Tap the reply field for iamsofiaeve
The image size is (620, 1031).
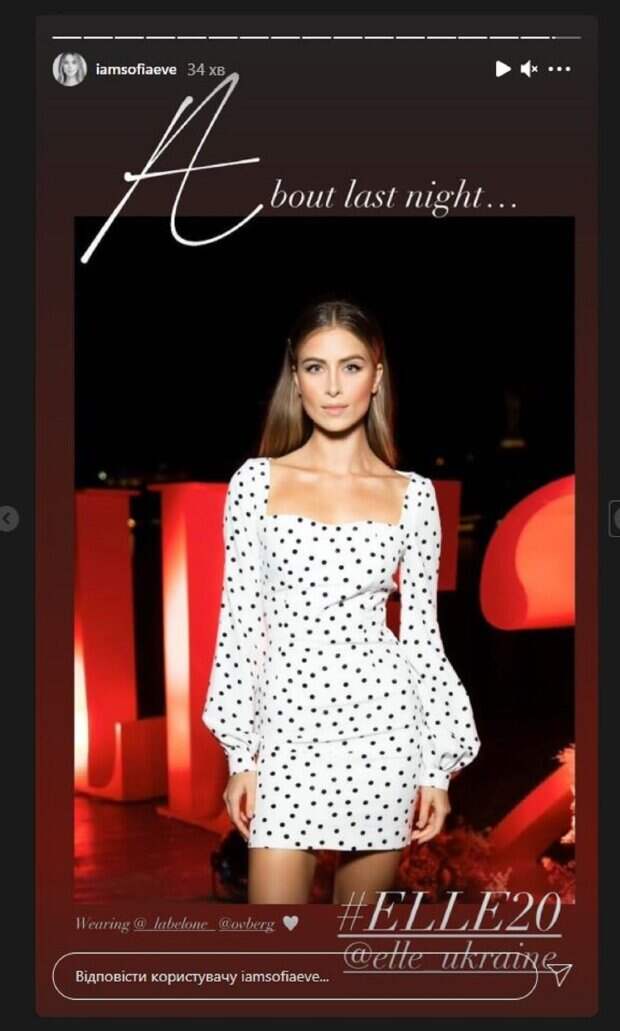[x=293, y=975]
